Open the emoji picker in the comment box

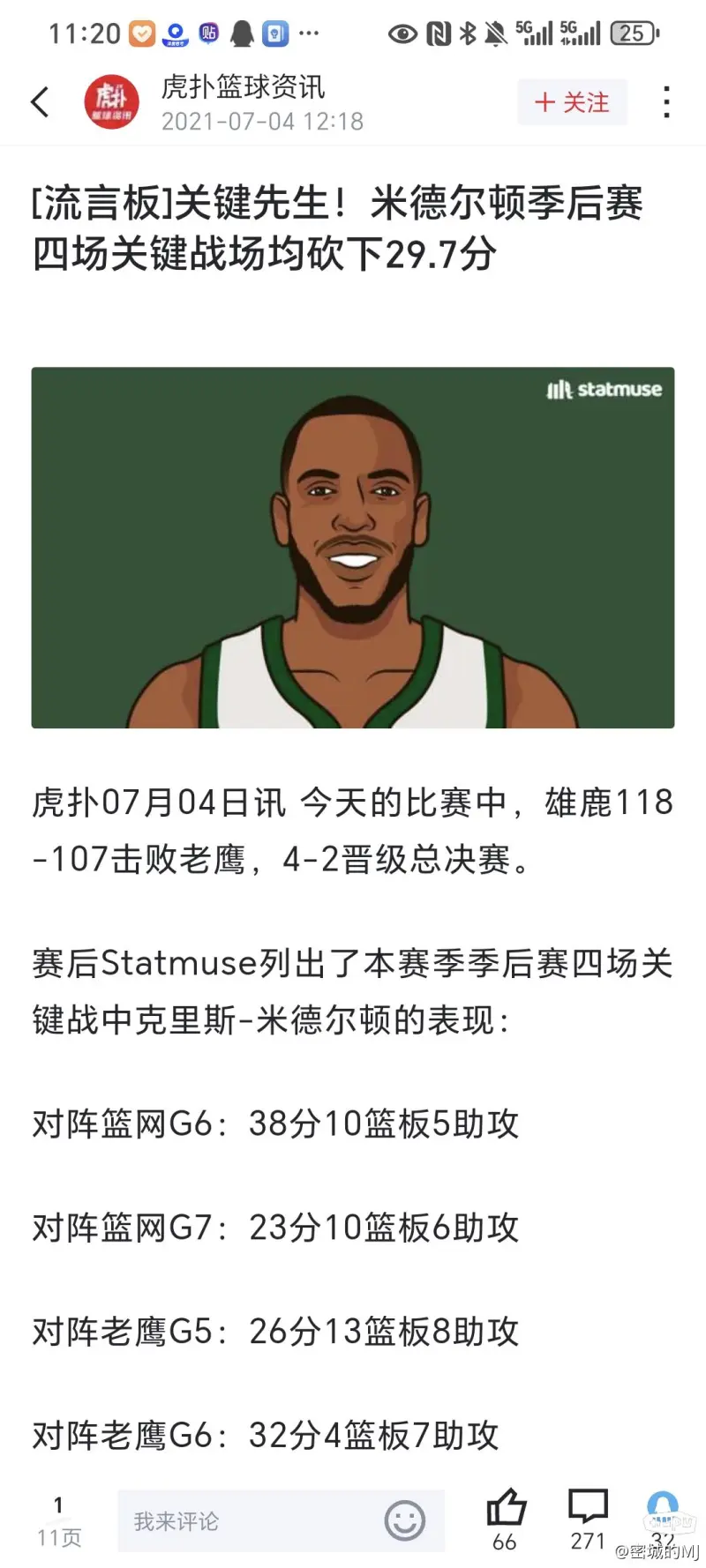pyautogui.click(x=405, y=1521)
